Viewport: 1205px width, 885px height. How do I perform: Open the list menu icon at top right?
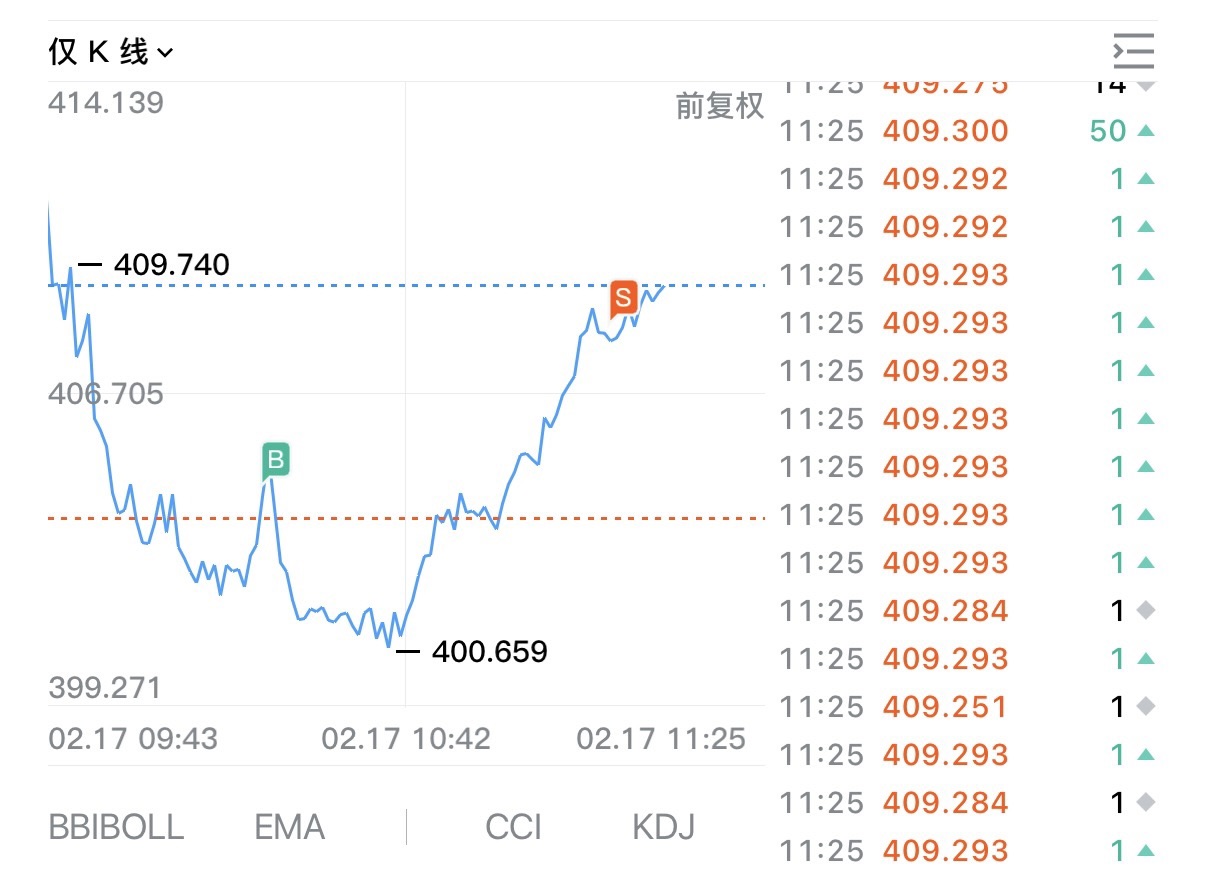pyautogui.click(x=1133, y=51)
